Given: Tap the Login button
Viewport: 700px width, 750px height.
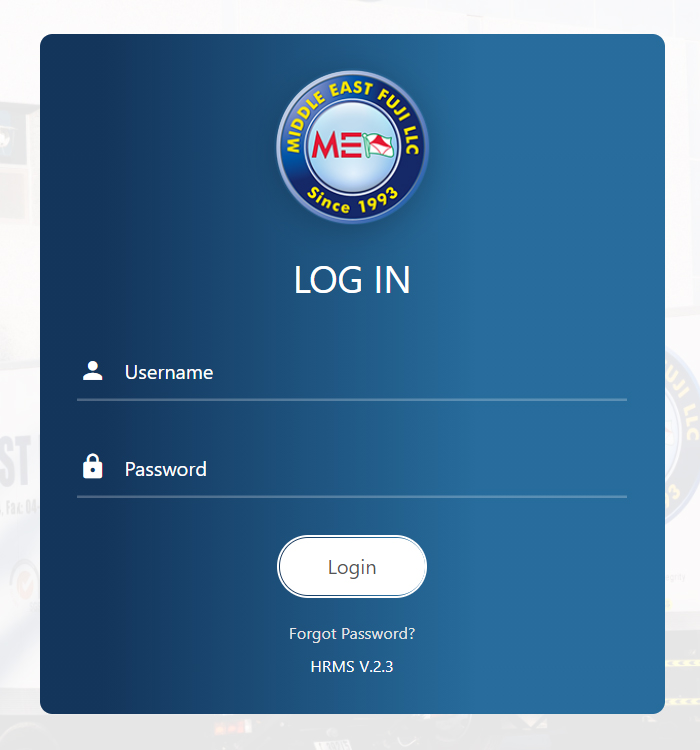Looking at the screenshot, I should pos(352,567).
